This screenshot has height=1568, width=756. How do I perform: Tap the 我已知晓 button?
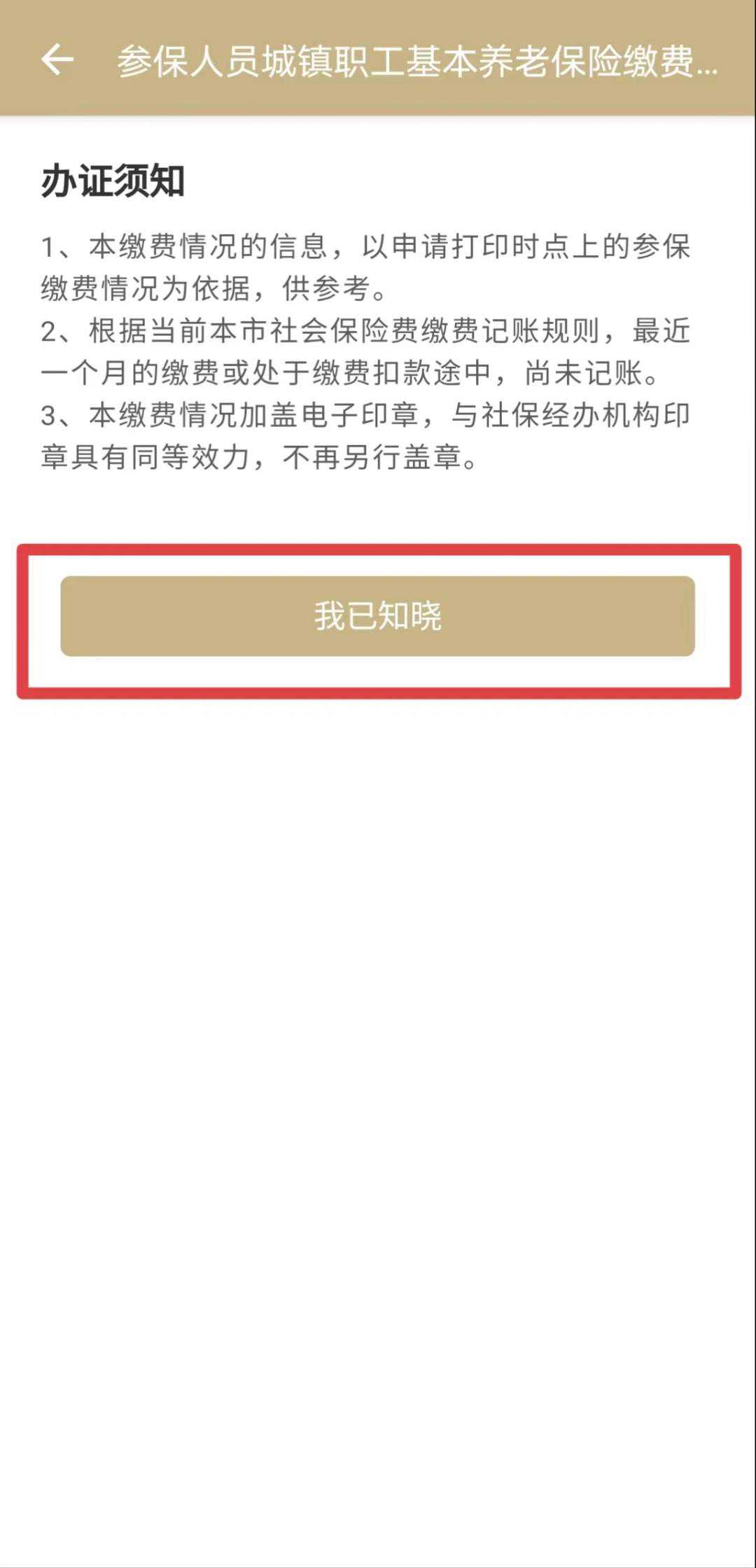click(x=377, y=616)
